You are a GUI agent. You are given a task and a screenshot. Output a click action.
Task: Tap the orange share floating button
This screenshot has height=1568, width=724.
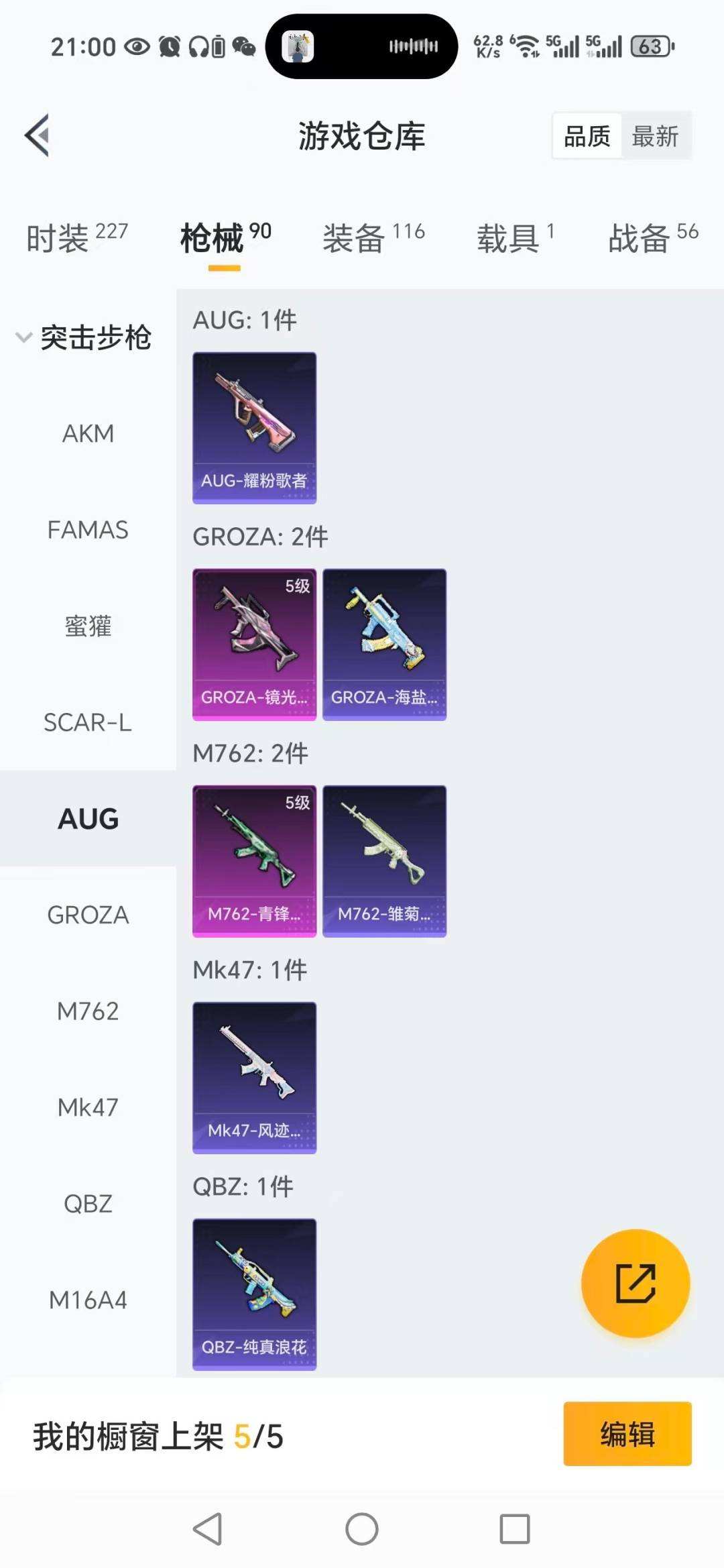point(635,1283)
